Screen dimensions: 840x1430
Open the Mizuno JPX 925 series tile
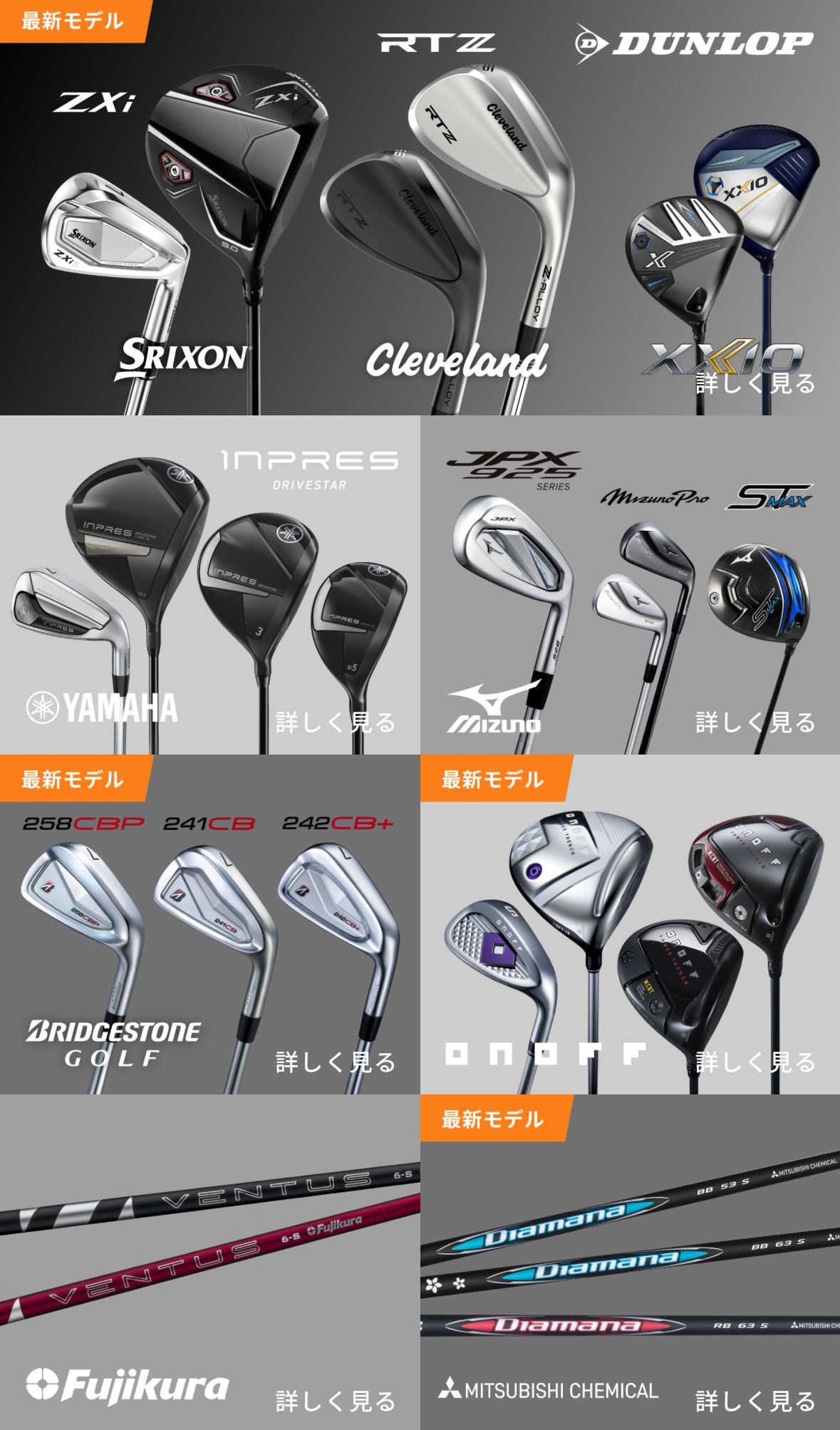[x=630, y=586]
